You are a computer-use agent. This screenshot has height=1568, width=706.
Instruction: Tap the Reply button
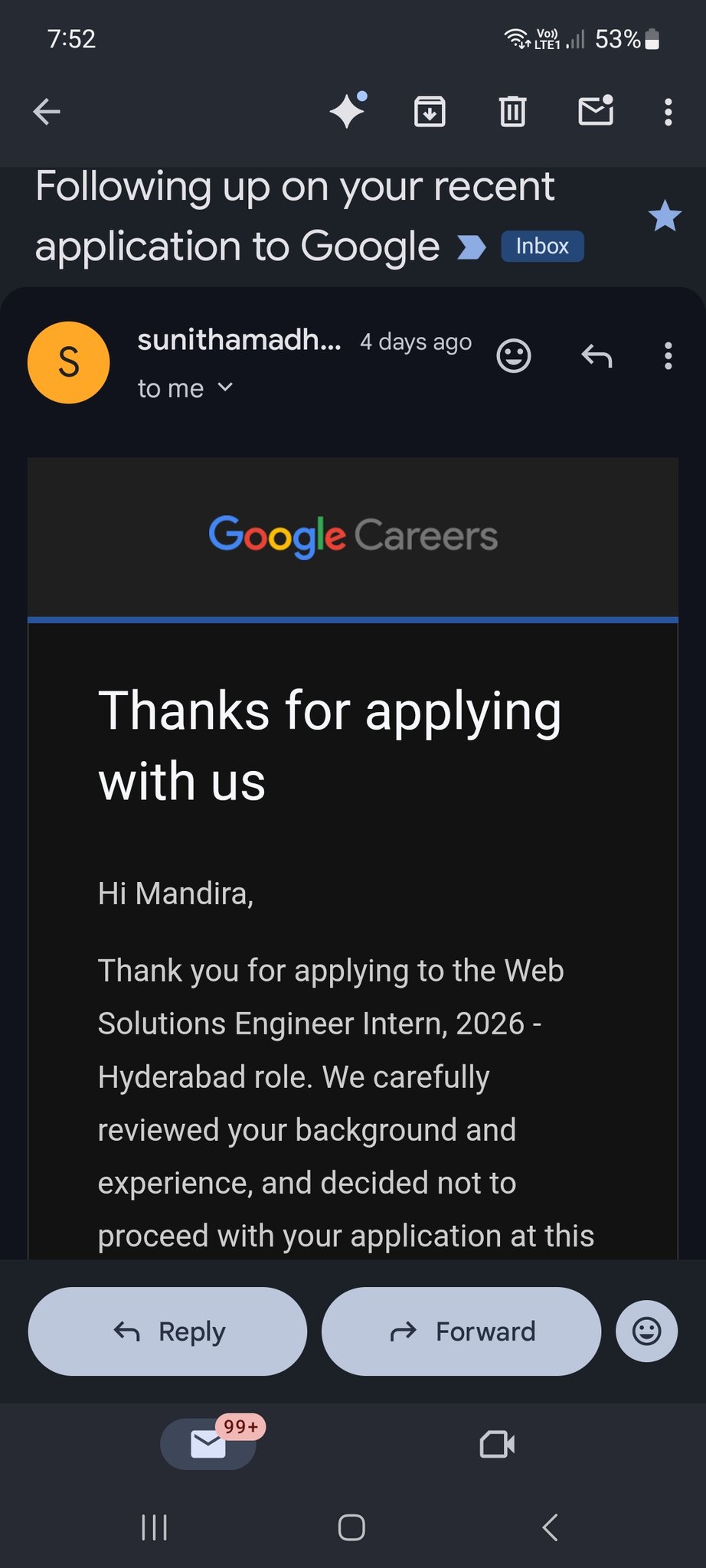click(x=168, y=1331)
